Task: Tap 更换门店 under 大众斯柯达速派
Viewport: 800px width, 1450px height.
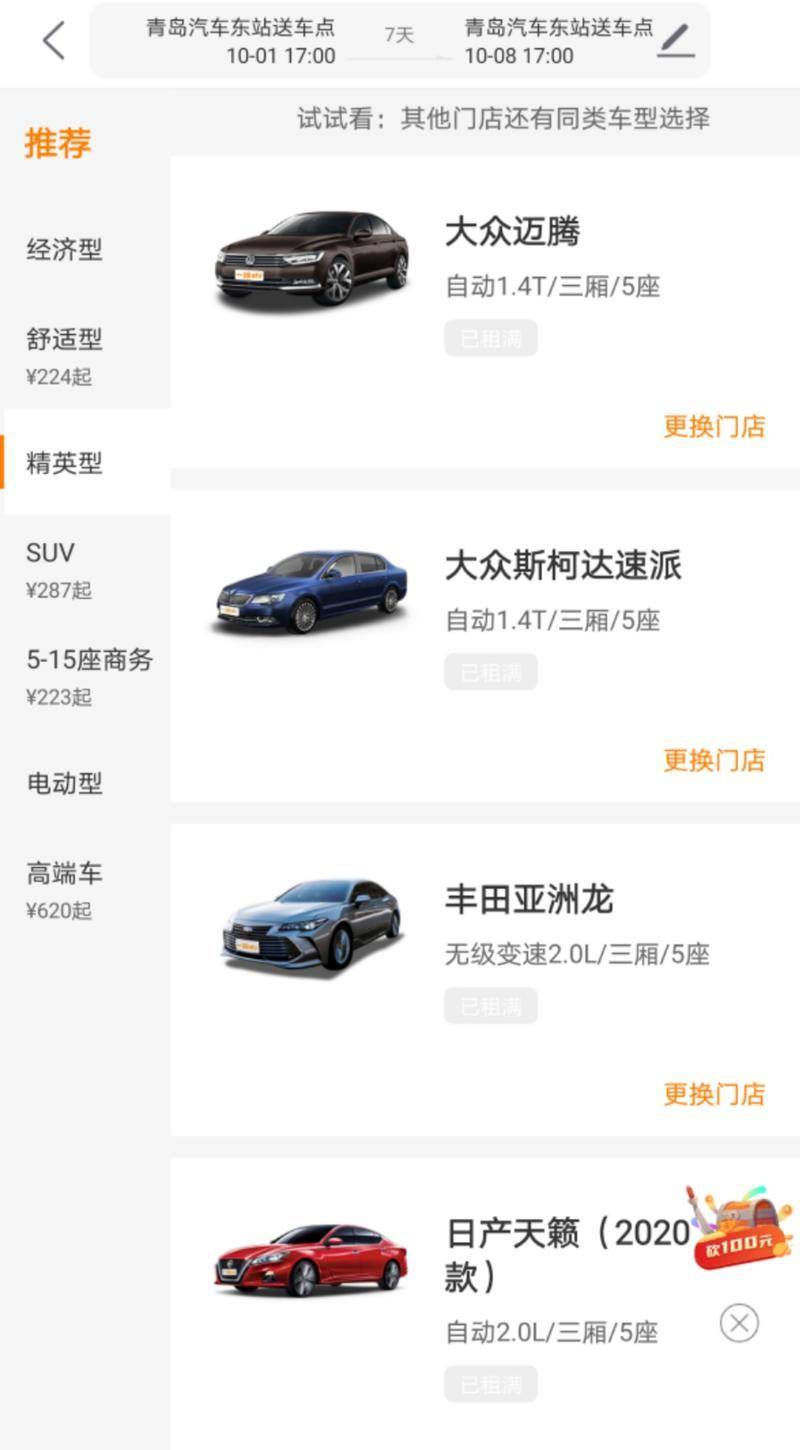Action: (x=714, y=762)
